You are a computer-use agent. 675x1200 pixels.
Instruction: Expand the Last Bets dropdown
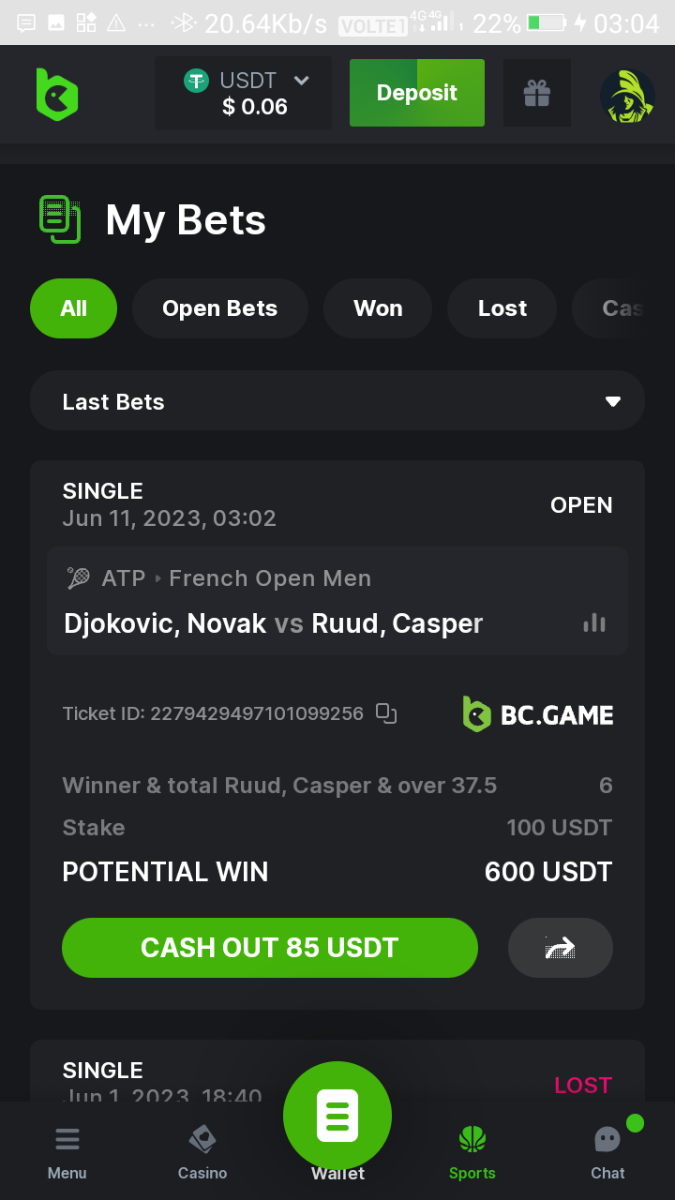[337, 402]
